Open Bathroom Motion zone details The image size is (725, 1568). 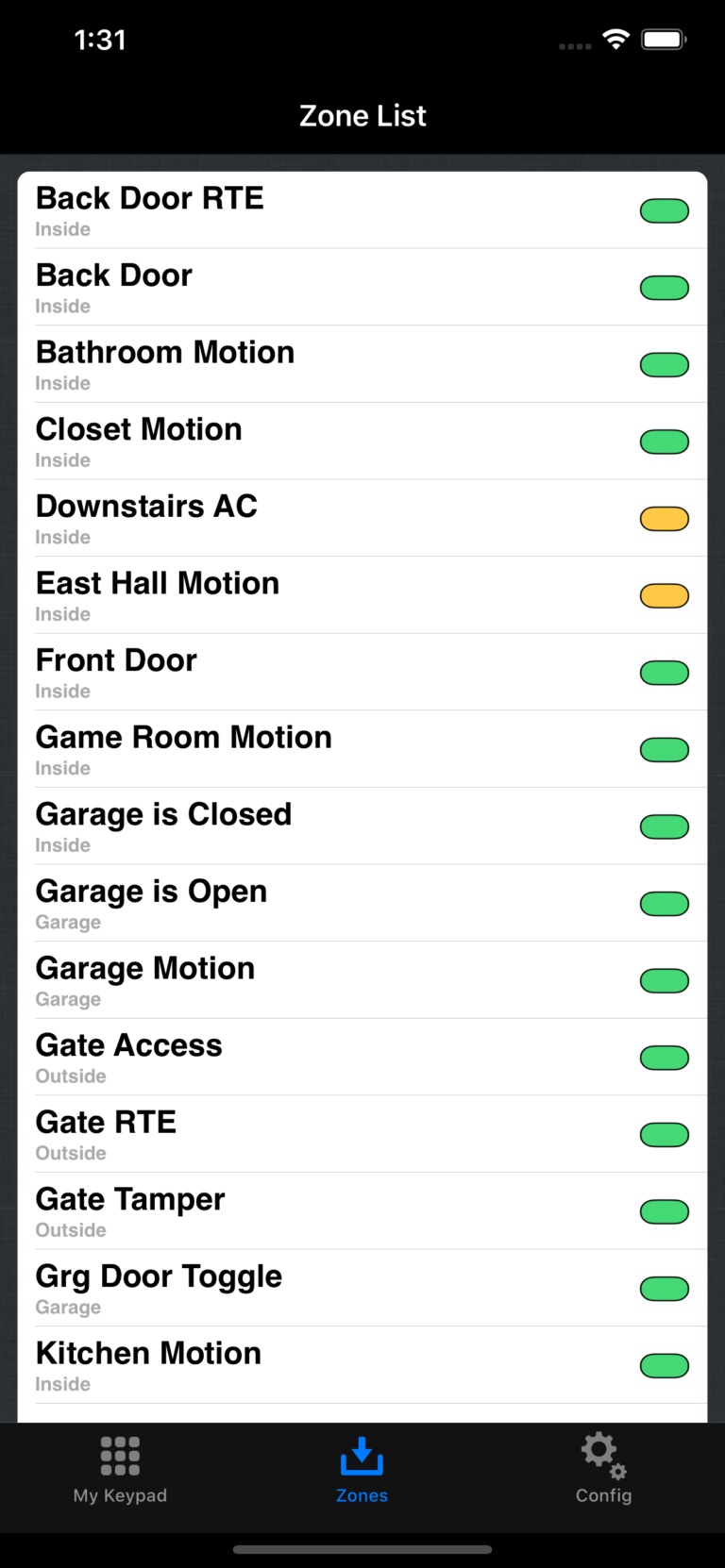(x=362, y=365)
